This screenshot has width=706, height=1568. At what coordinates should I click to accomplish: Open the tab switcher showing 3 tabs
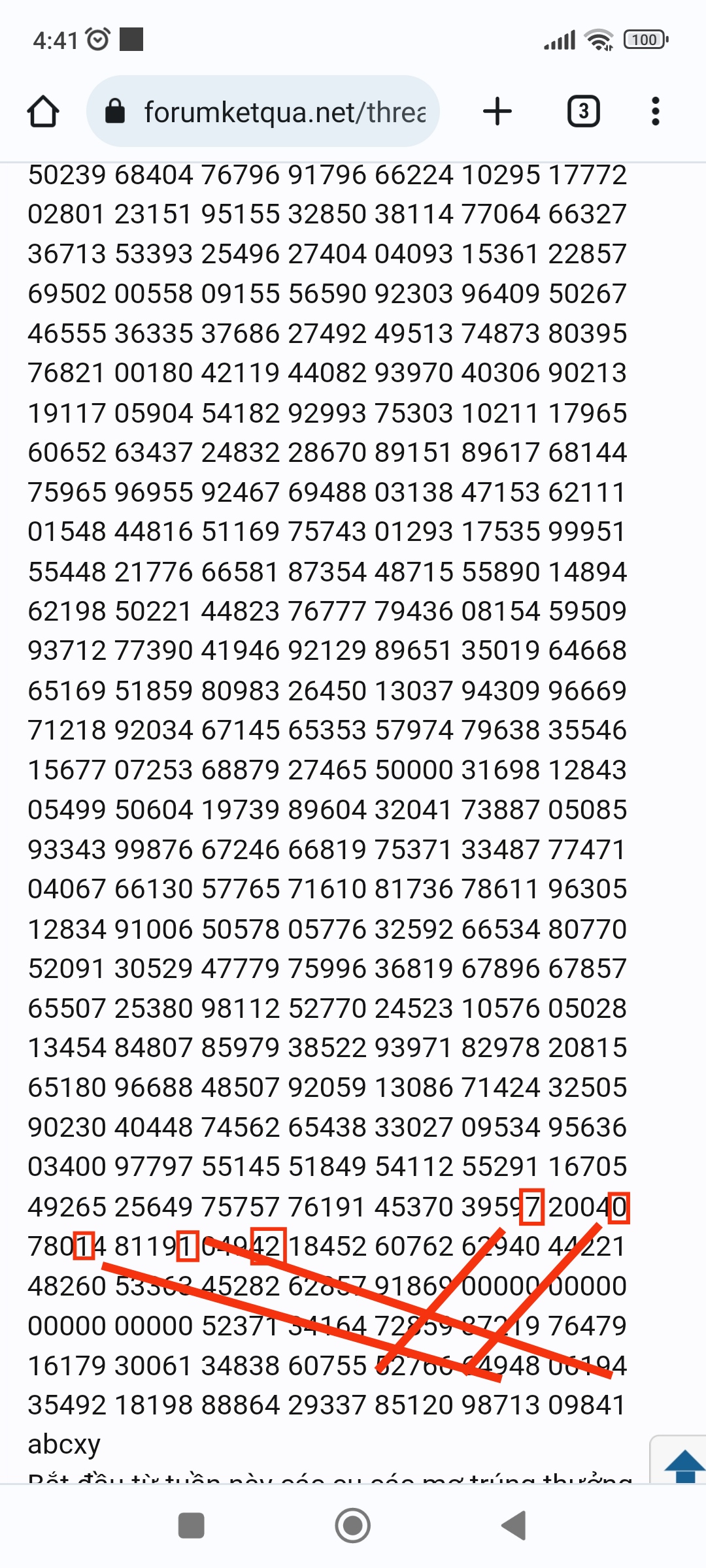pos(583,112)
